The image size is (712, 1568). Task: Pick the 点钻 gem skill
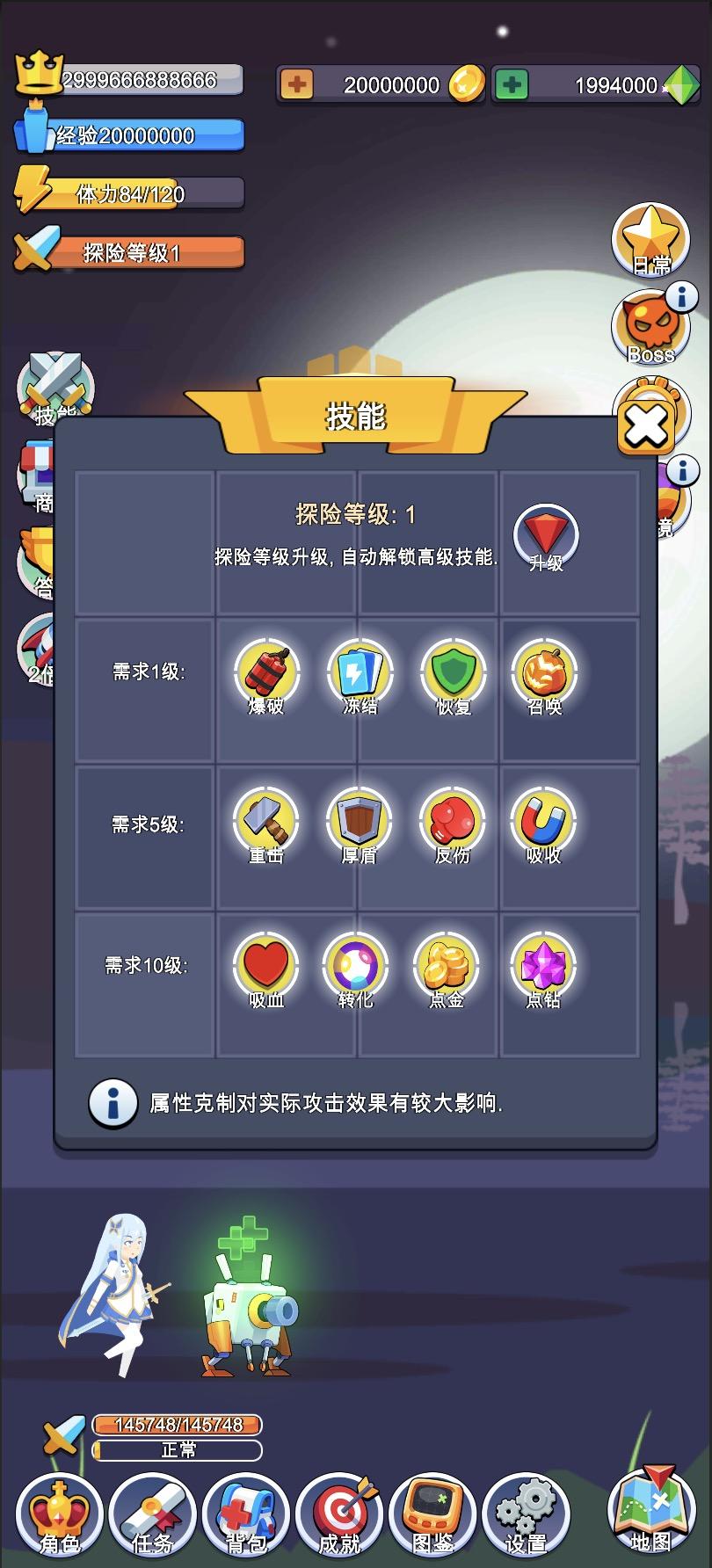pos(543,969)
